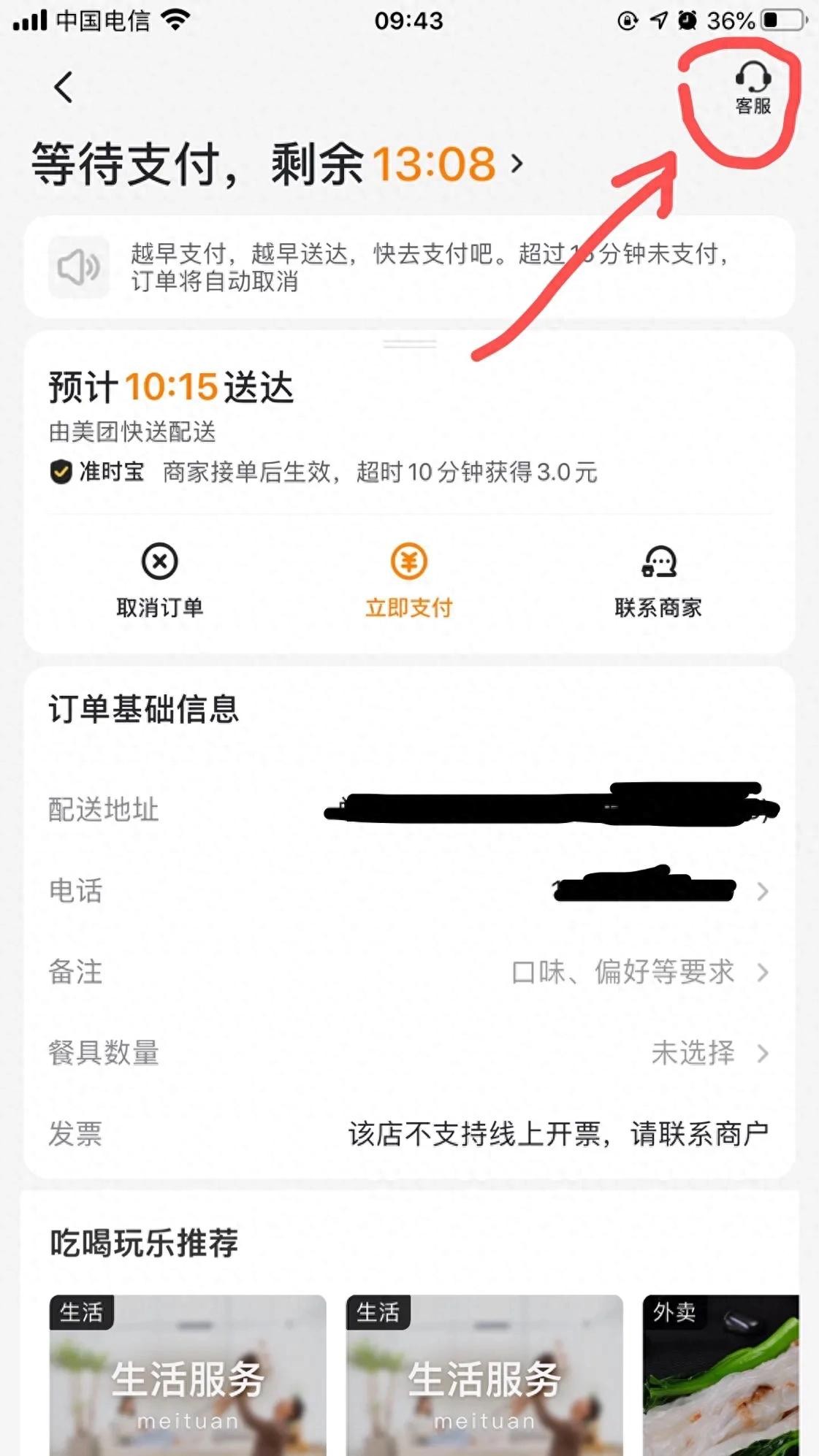Viewport: 819px width, 1456px height.
Task: Open 客服 customer service
Action: click(x=753, y=89)
